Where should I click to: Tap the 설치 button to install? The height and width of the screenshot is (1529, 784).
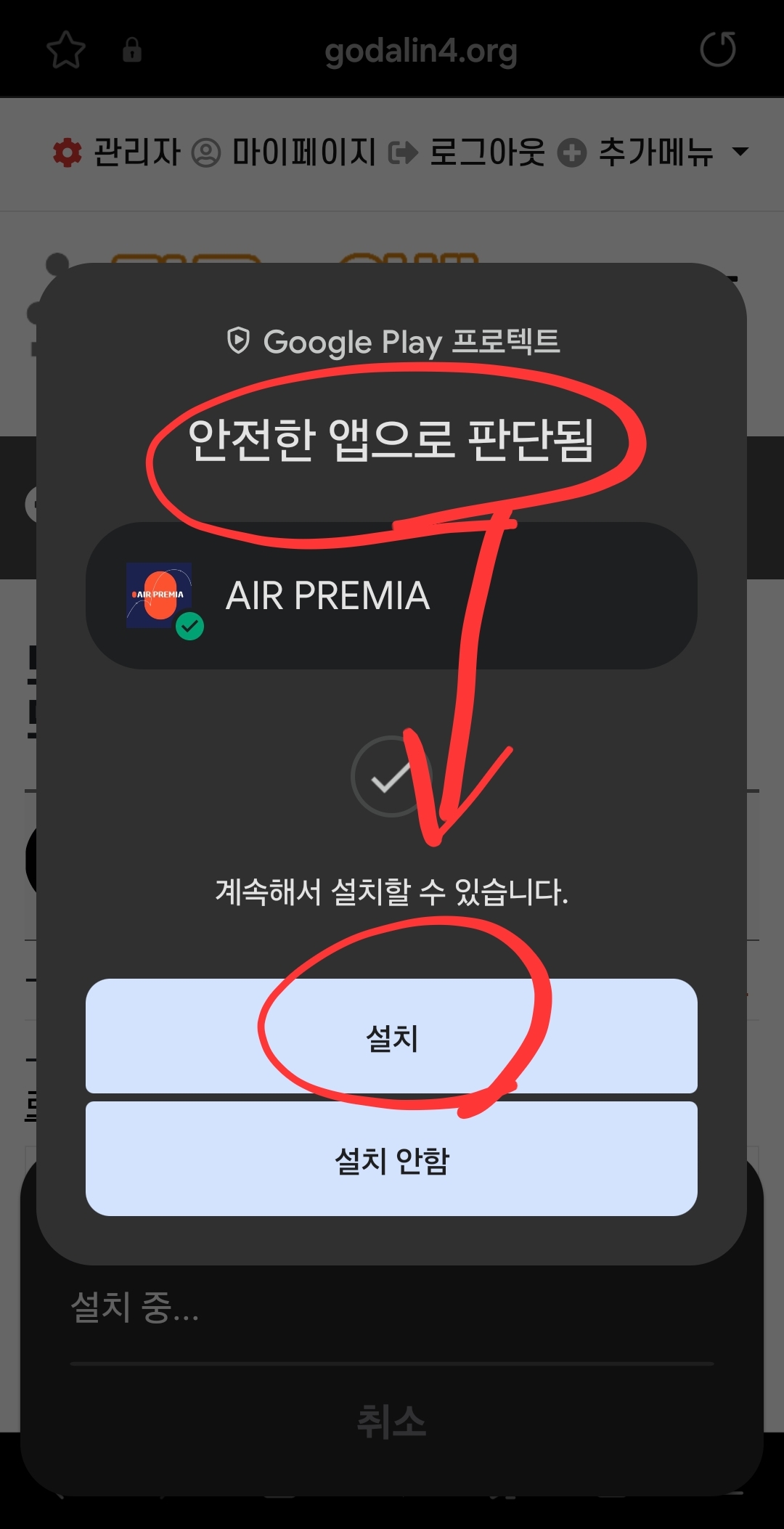coord(391,1036)
